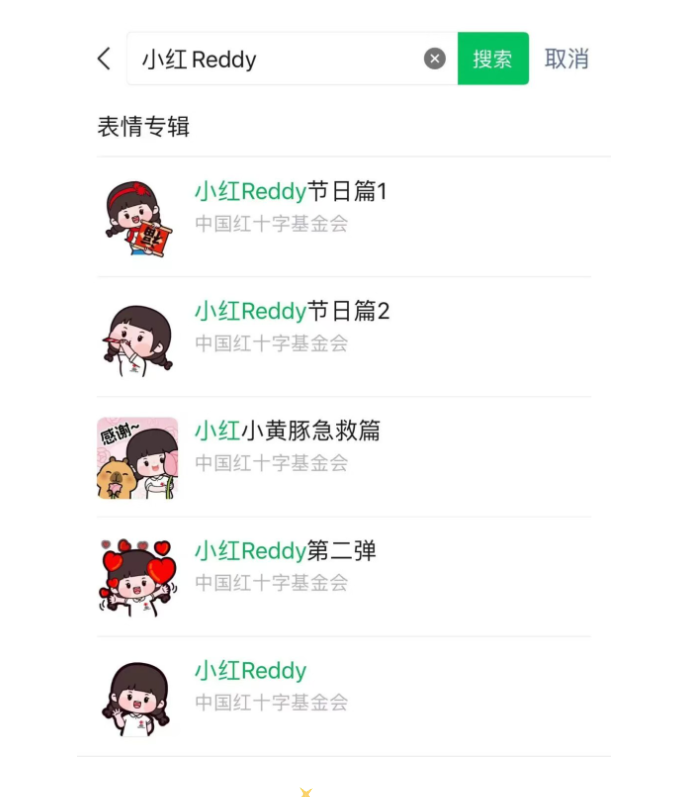Cancel the search with 取消

566,59
